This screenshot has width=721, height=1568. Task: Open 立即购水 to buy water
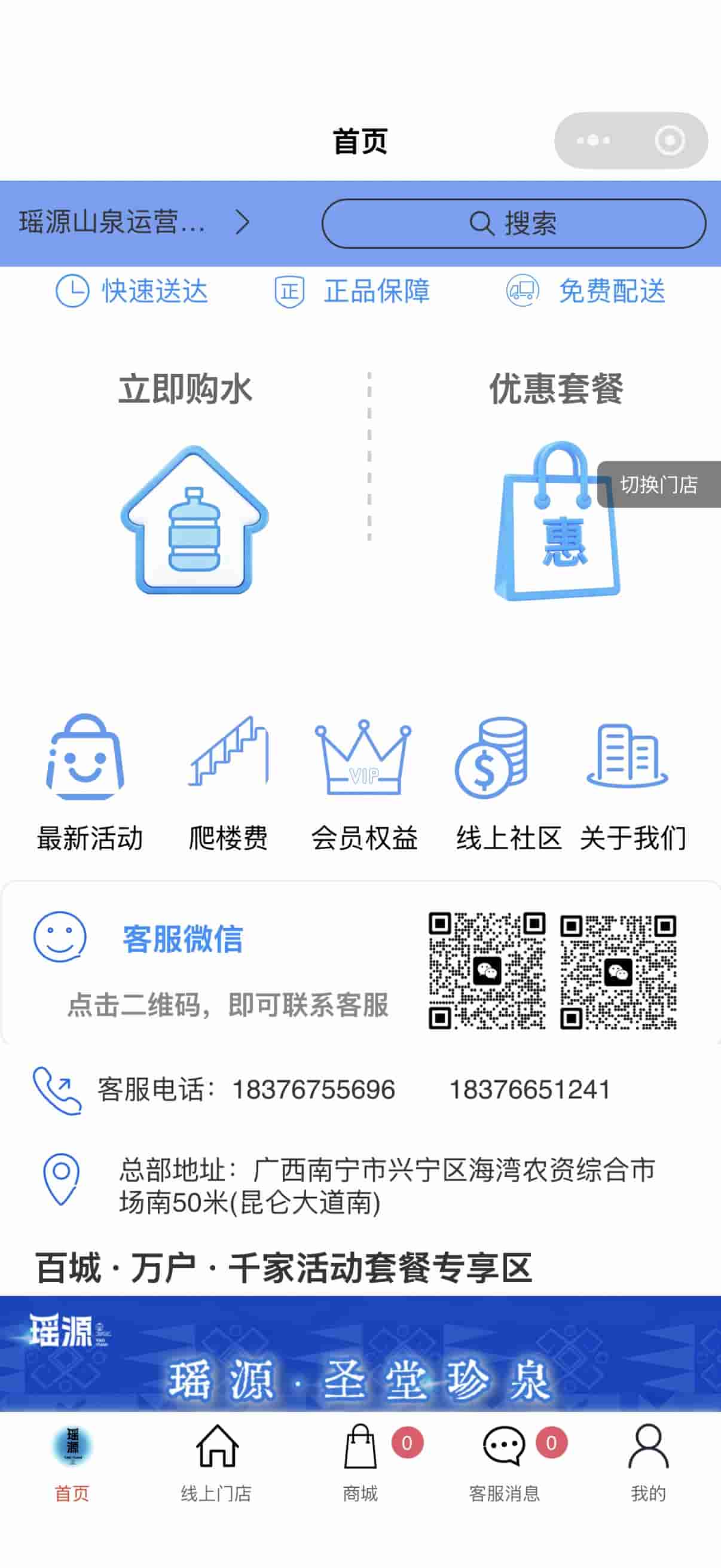pos(194,519)
